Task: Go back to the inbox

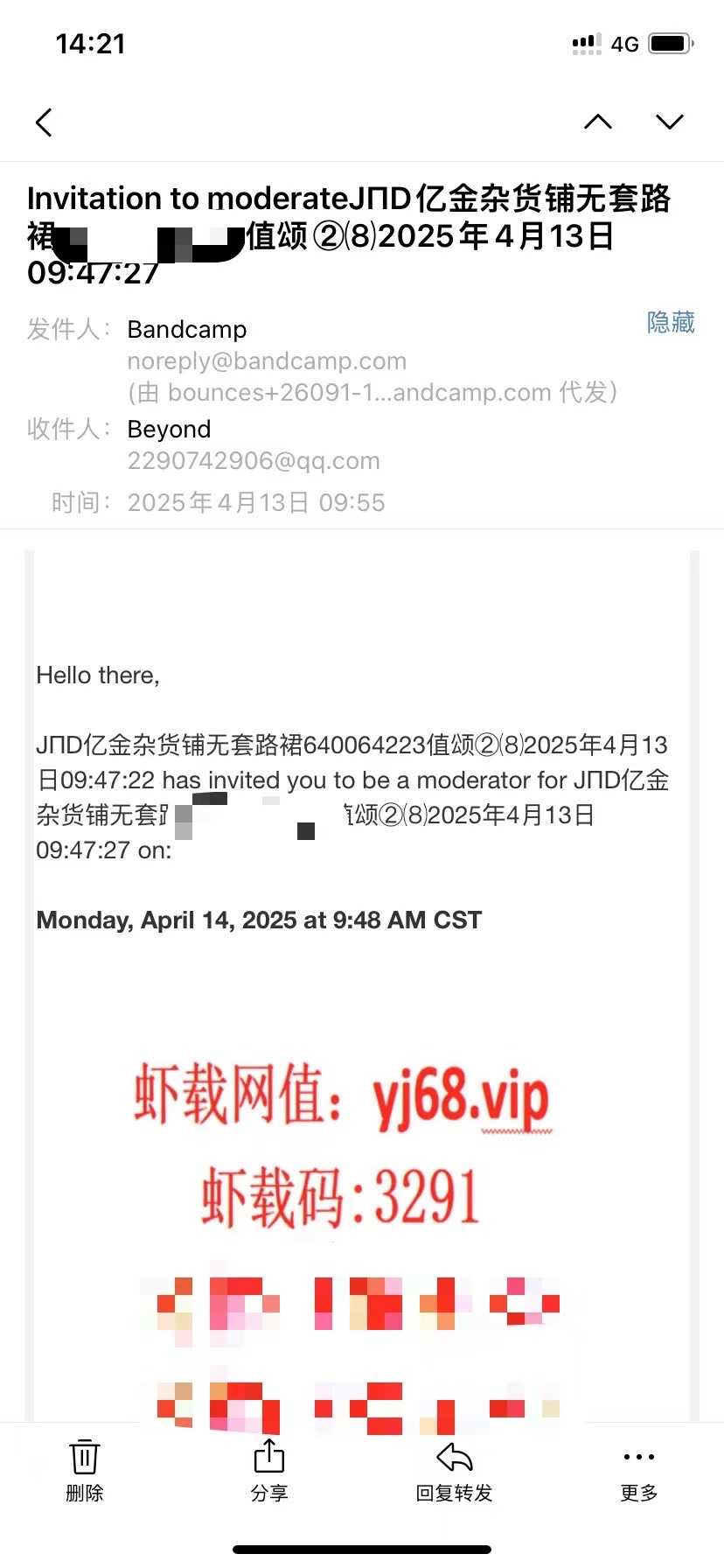Action: coord(44,122)
